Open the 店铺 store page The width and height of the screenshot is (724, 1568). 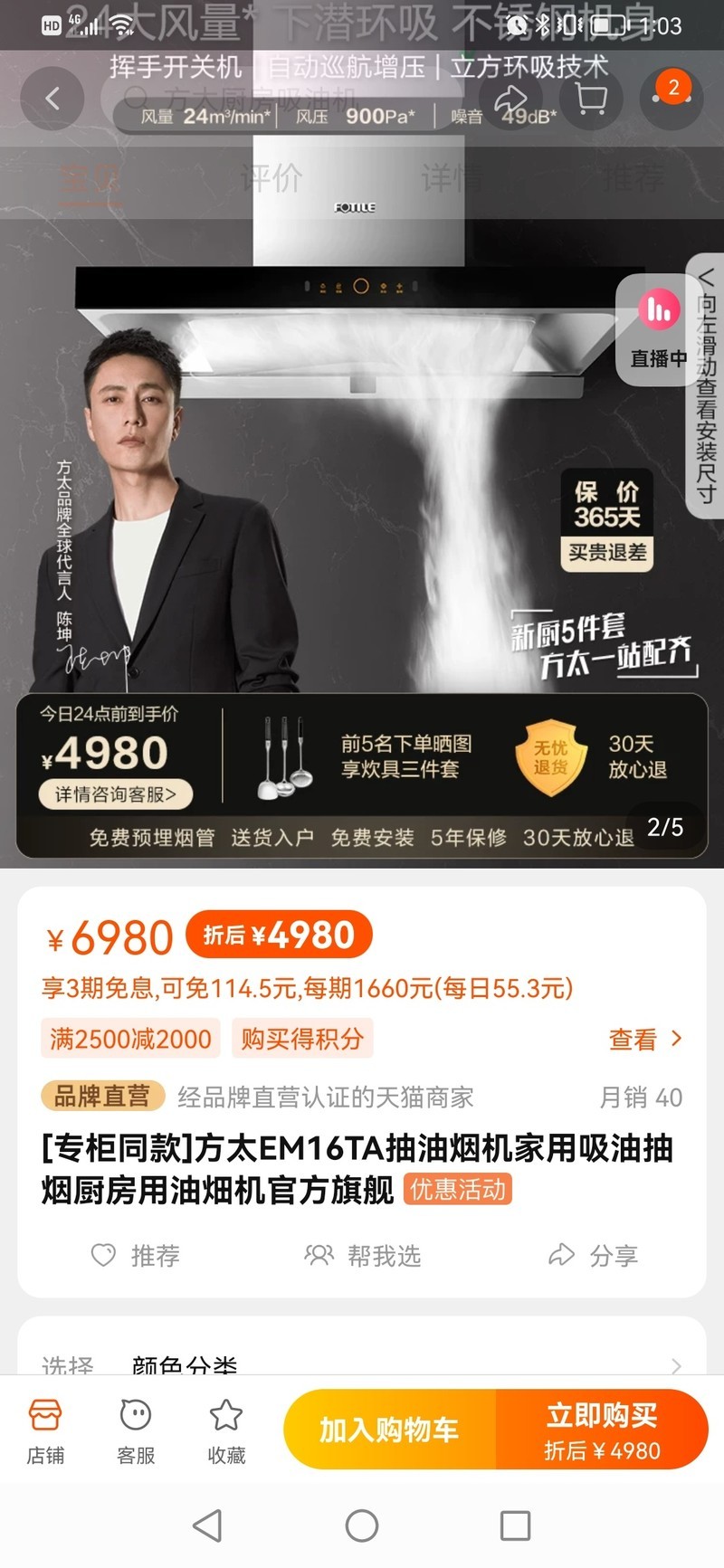45,1431
